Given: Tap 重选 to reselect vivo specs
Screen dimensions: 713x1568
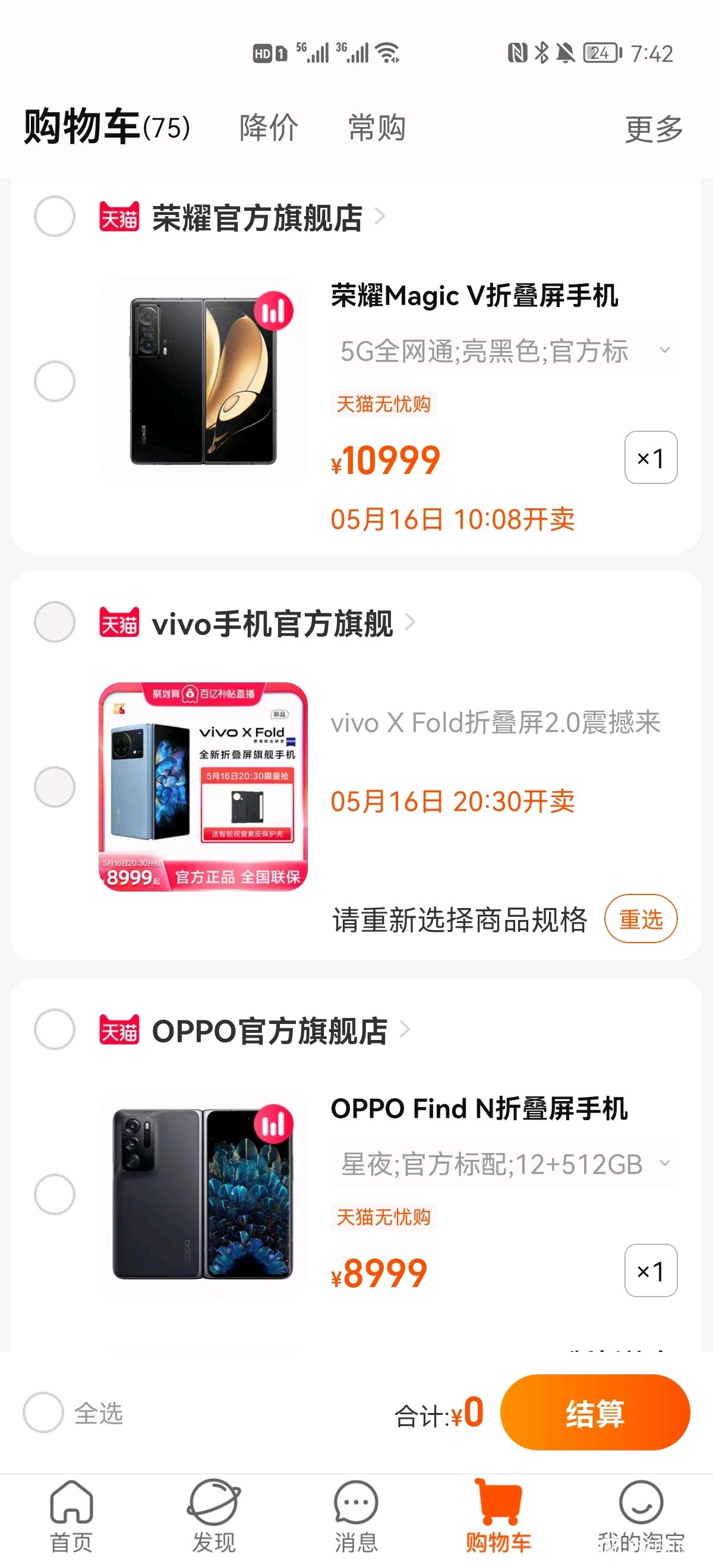Looking at the screenshot, I should click(x=641, y=918).
